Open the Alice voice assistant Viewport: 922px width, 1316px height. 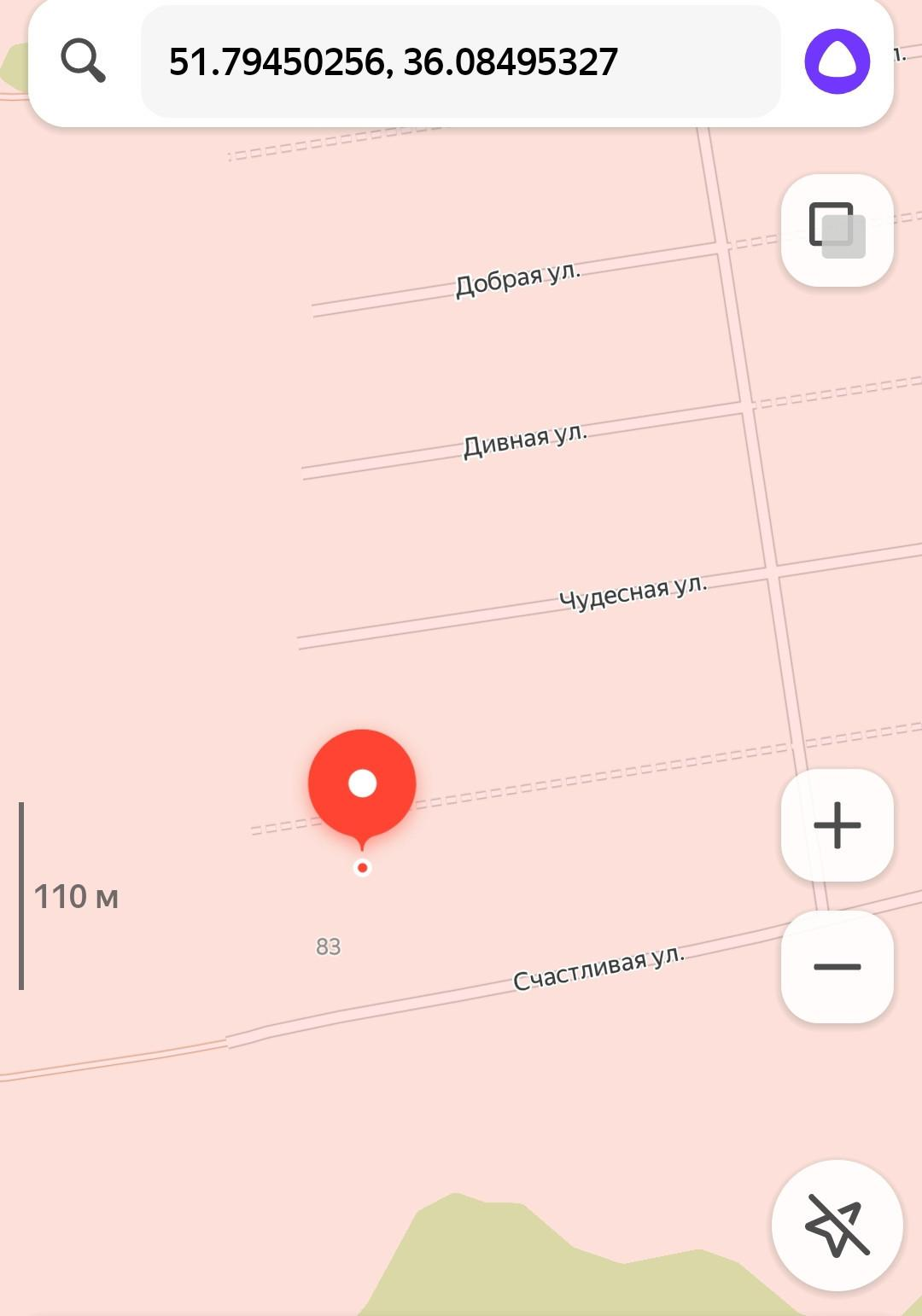click(837, 61)
